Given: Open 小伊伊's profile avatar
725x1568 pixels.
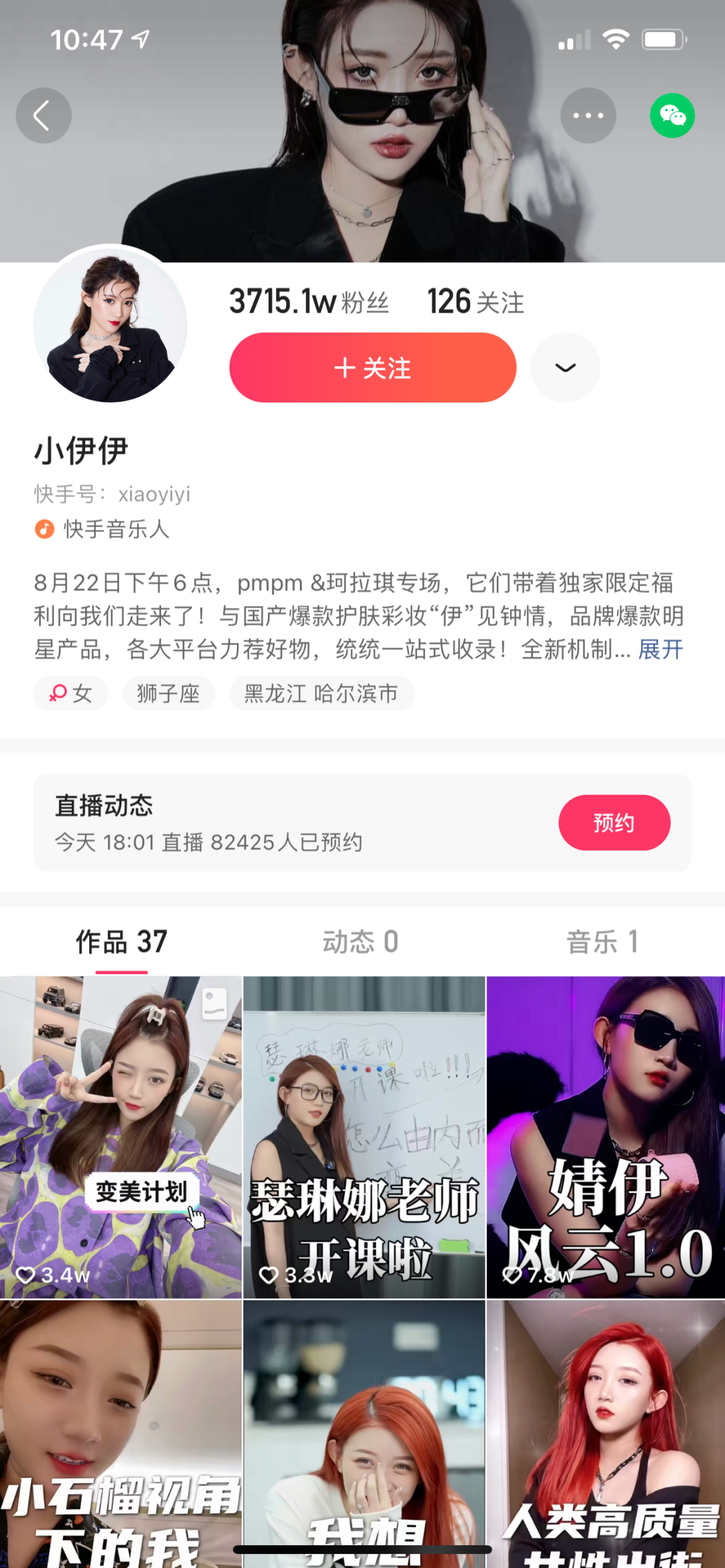Looking at the screenshot, I should pyautogui.click(x=110, y=325).
